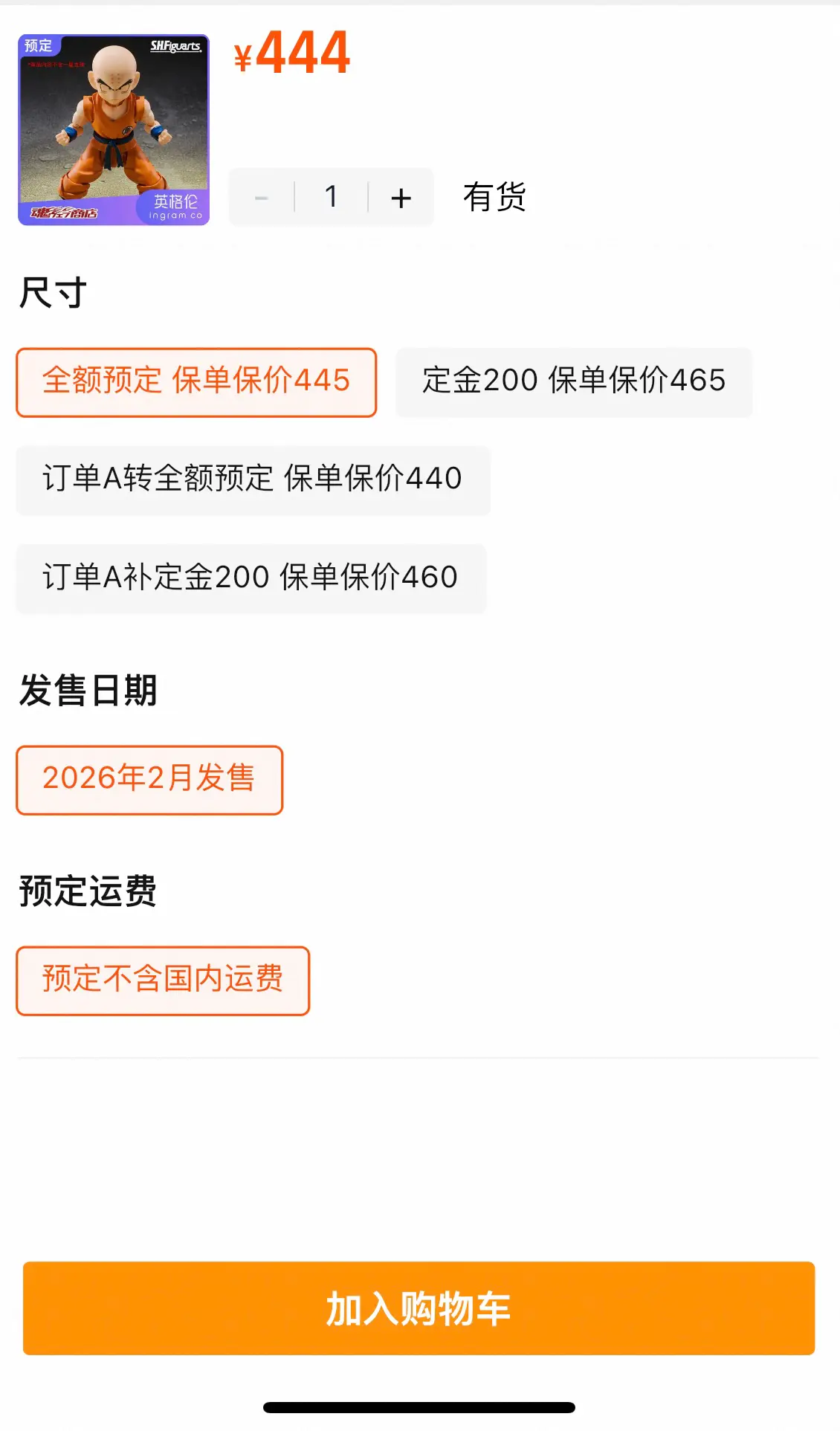Tap the quantity field showing 1

click(332, 198)
